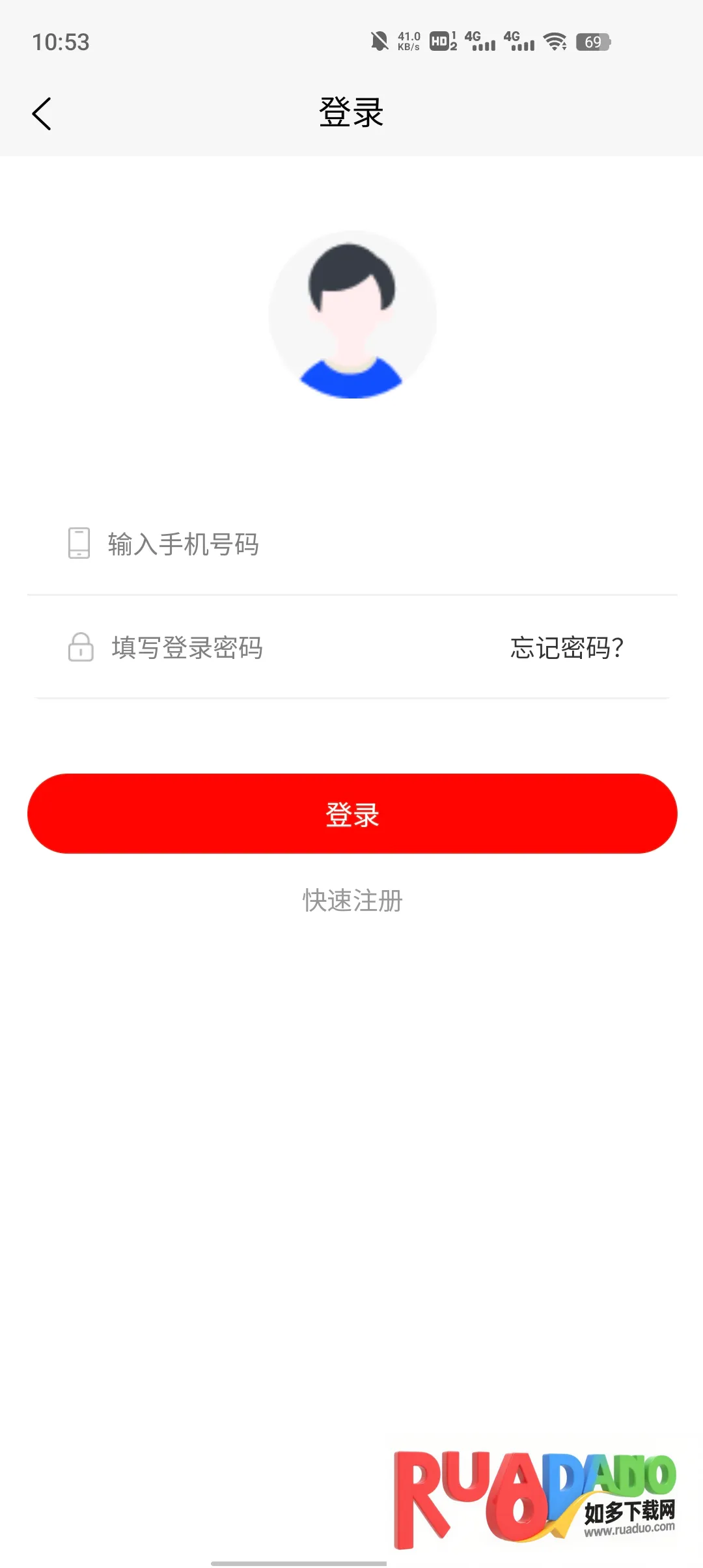The width and height of the screenshot is (703, 1568).
Task: Tap the red 登录 login button
Action: [352, 814]
